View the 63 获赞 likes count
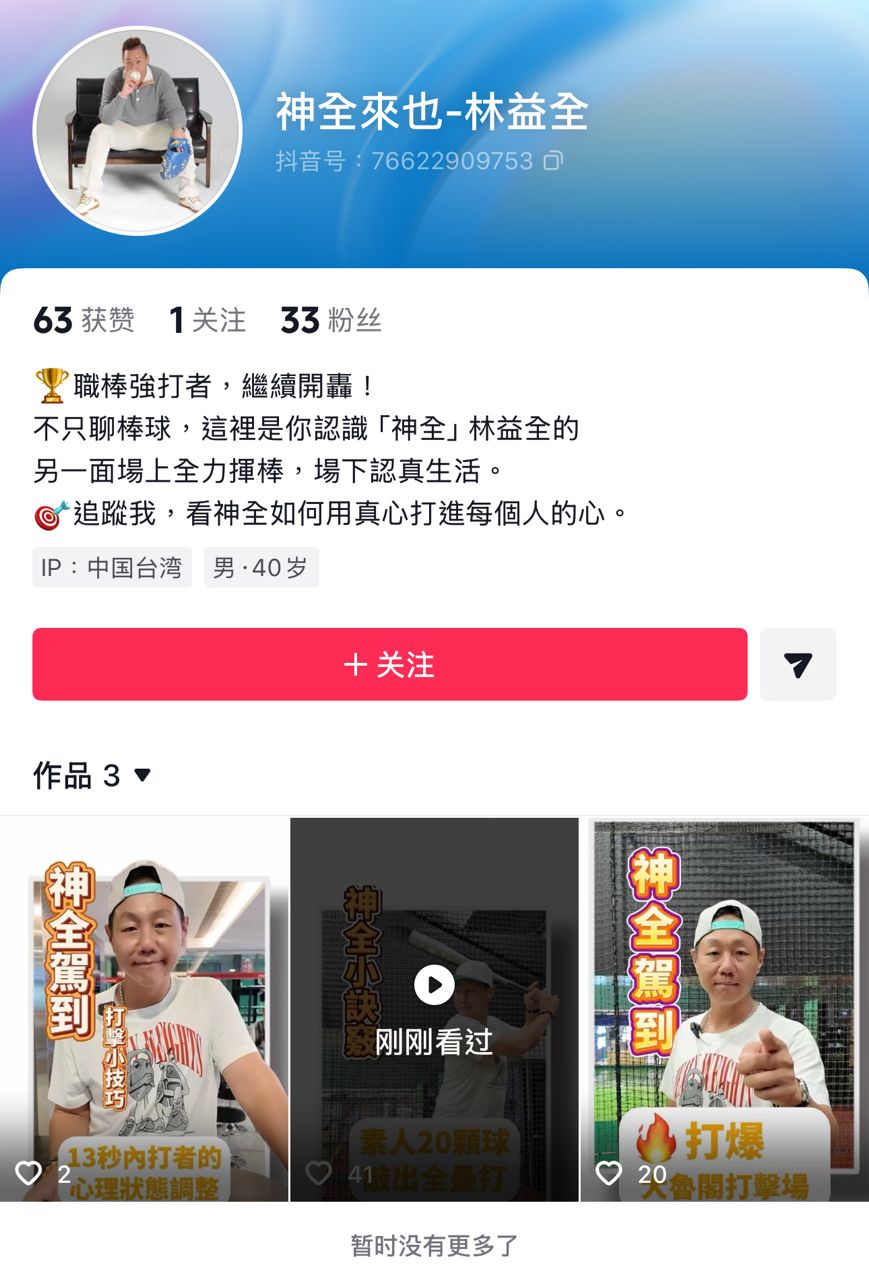 (x=84, y=320)
